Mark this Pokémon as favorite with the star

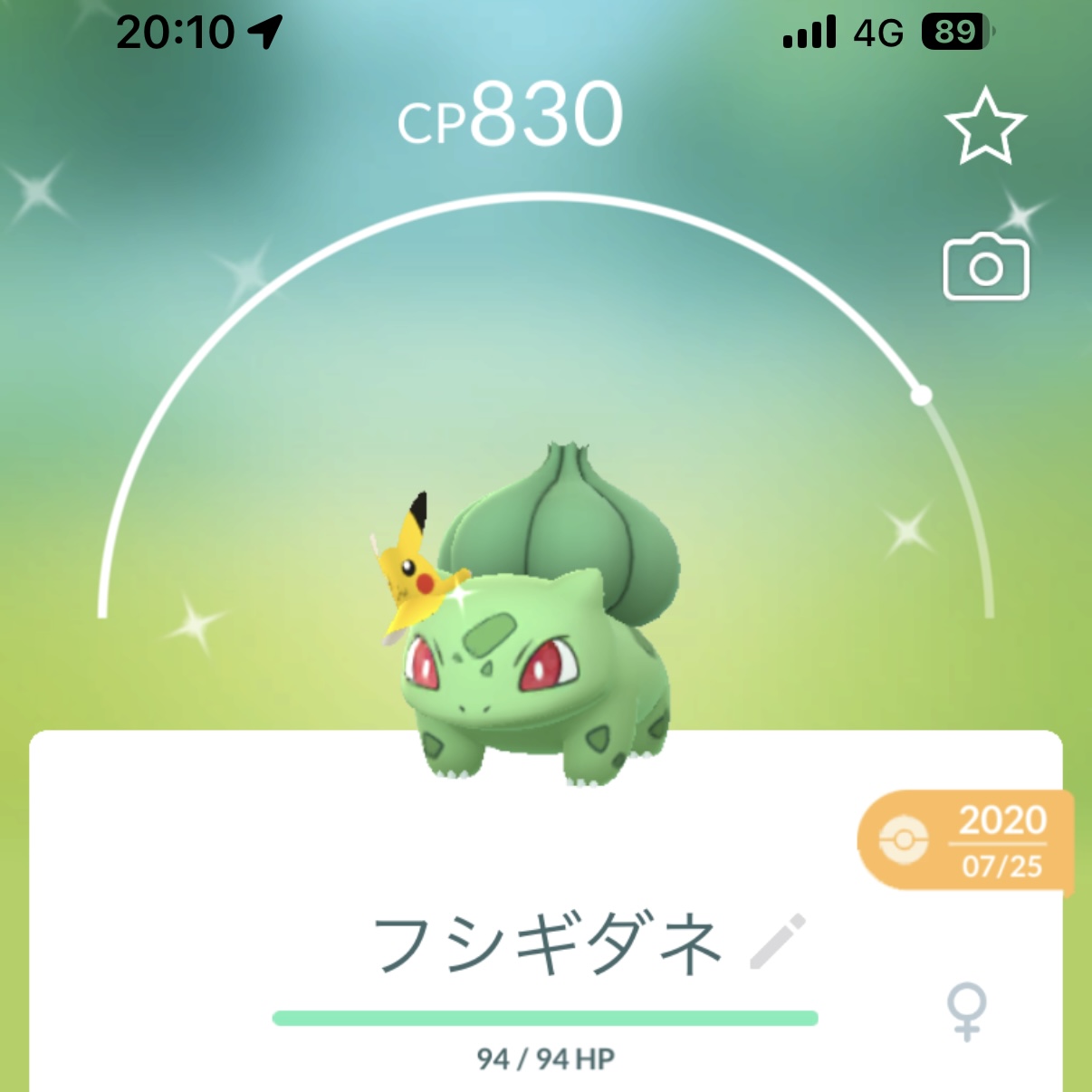point(984,127)
